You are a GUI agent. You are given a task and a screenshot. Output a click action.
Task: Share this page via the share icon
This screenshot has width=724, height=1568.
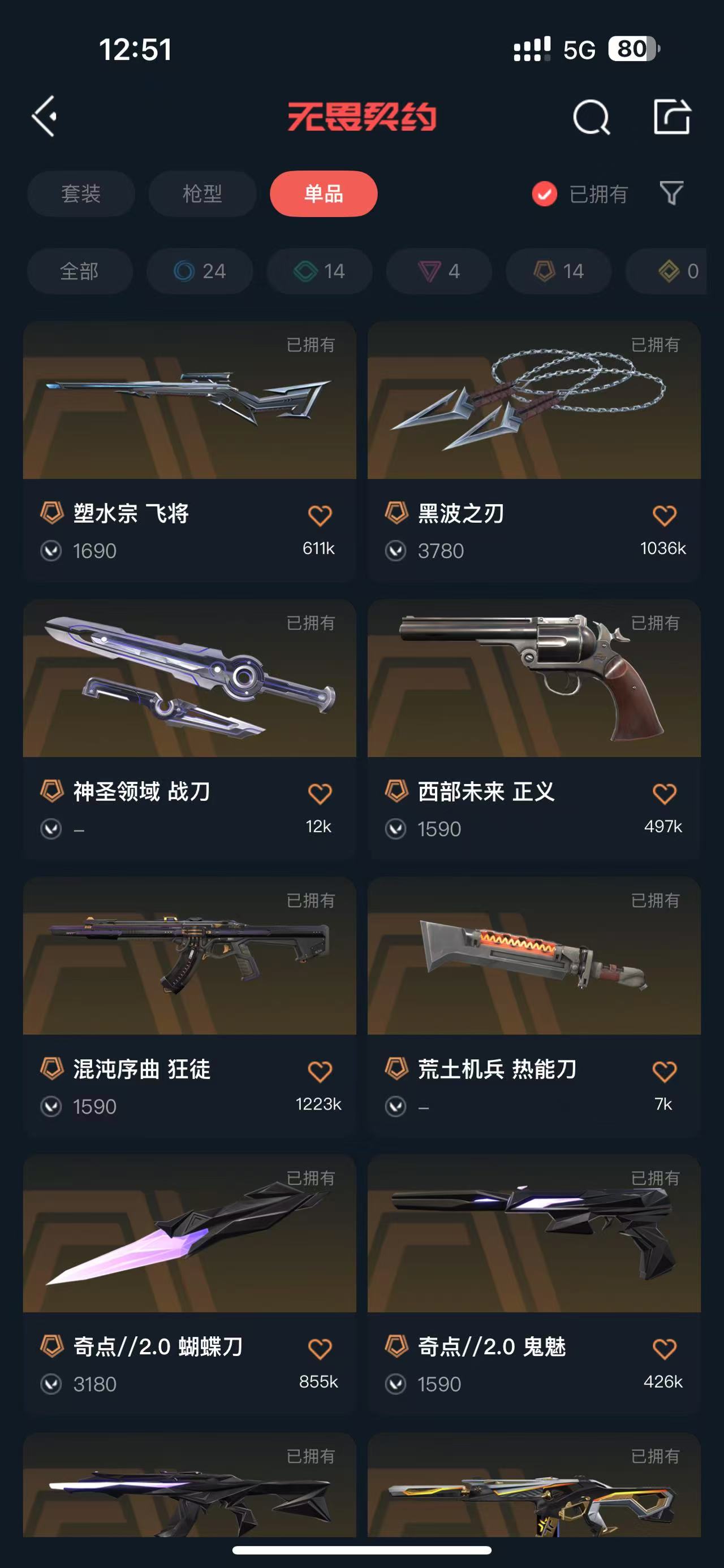[671, 116]
